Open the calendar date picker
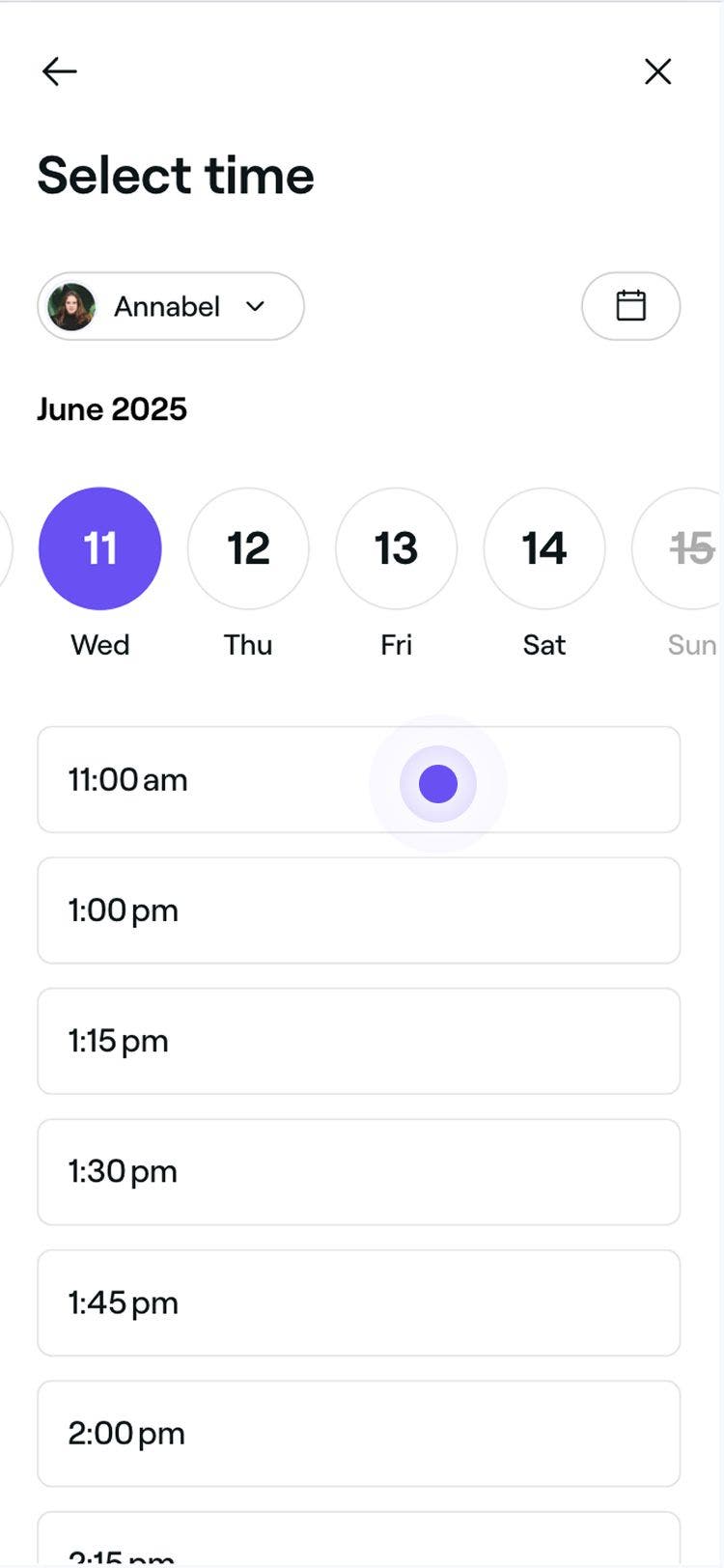 (630, 306)
